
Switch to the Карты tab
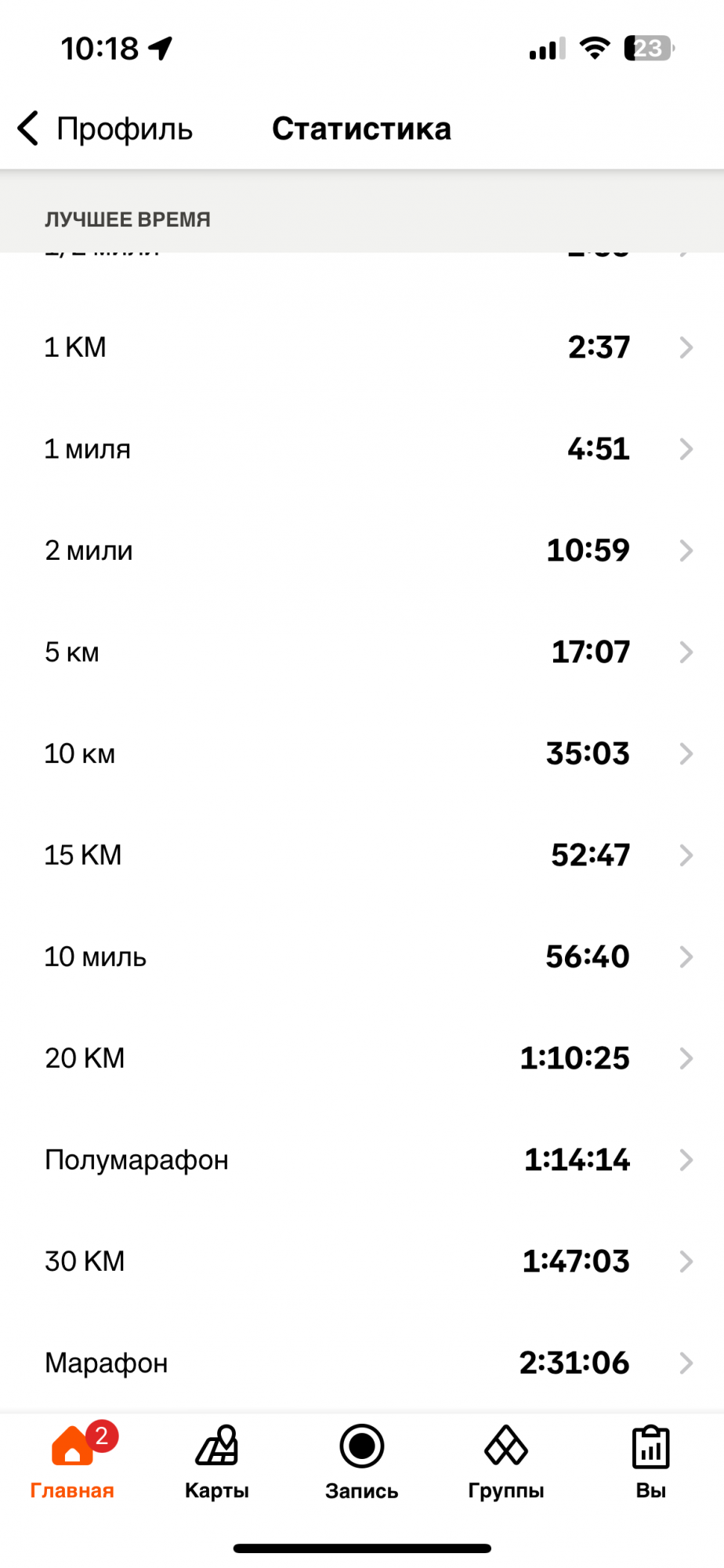pyautogui.click(x=217, y=1461)
